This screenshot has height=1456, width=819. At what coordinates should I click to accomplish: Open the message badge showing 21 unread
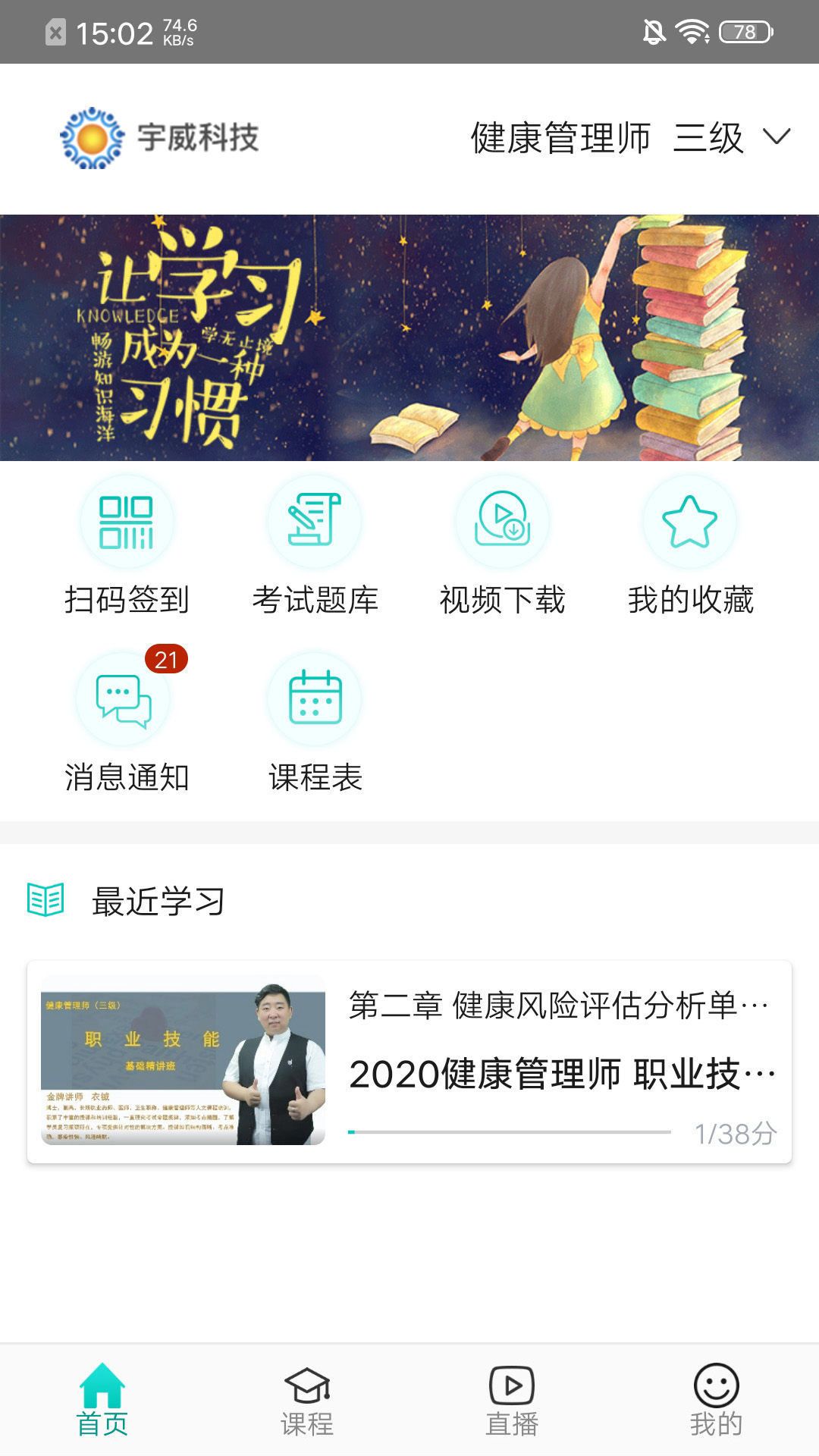pos(168,659)
